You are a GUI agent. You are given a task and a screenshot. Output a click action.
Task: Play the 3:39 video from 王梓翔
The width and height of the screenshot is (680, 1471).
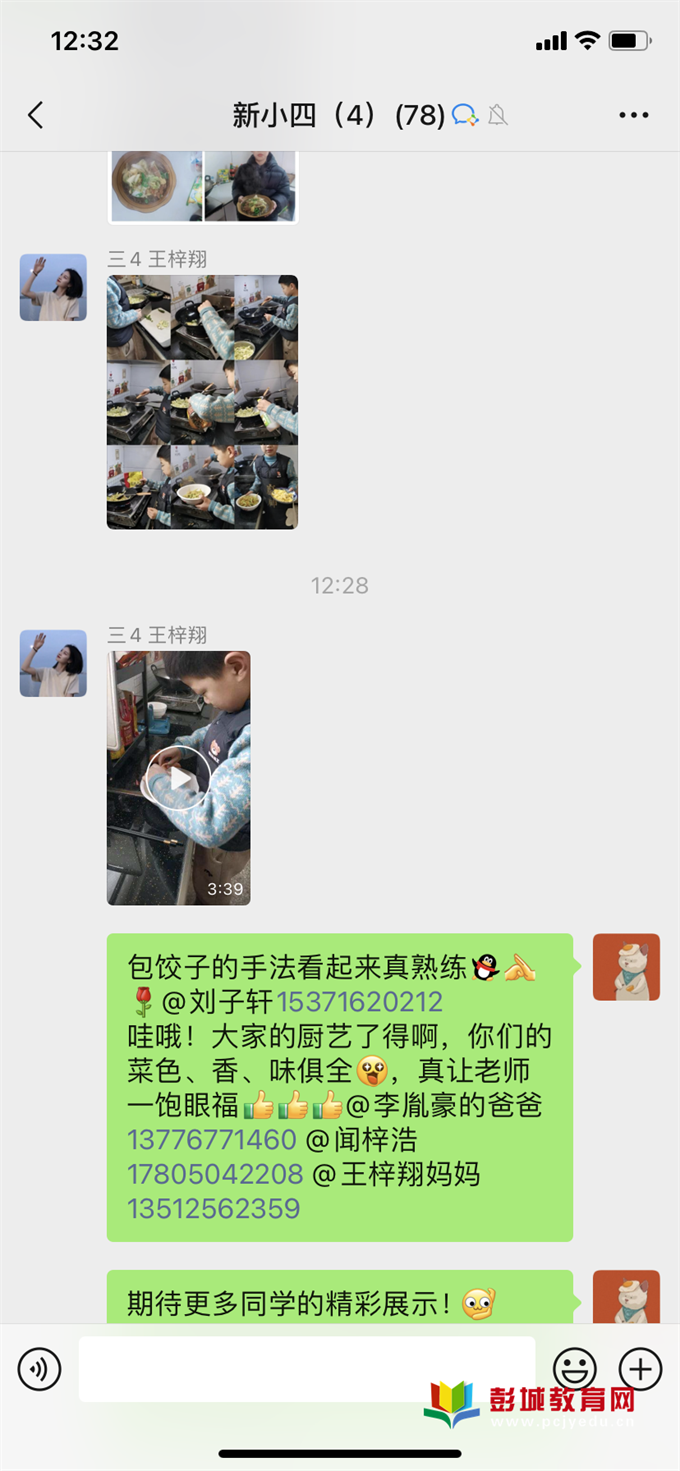click(x=179, y=778)
